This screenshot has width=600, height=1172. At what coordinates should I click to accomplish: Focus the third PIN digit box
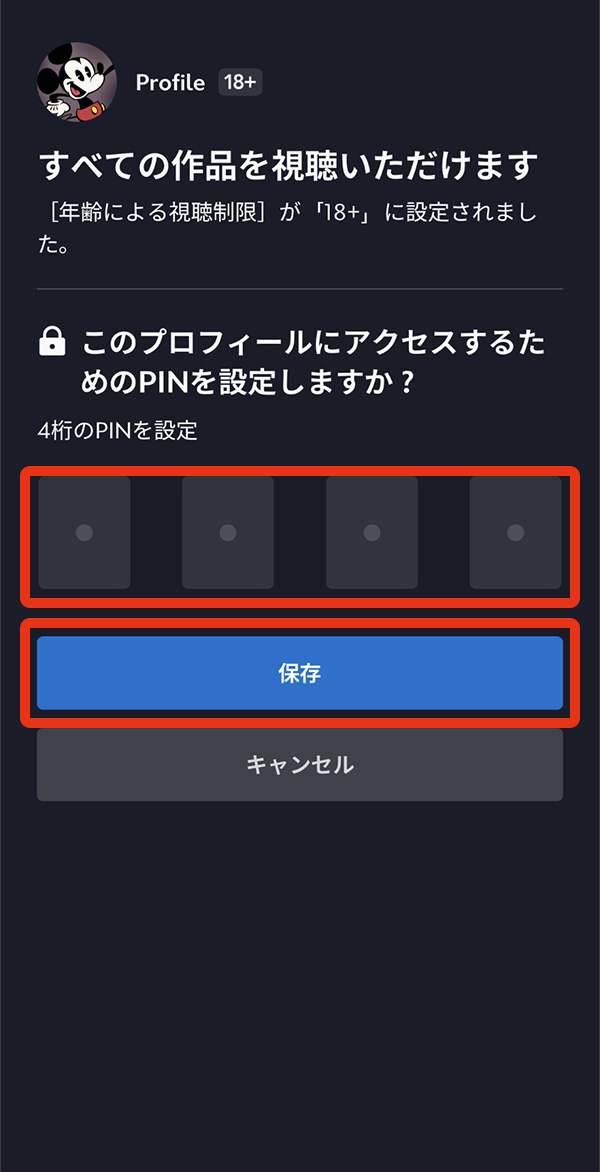tap(371, 532)
